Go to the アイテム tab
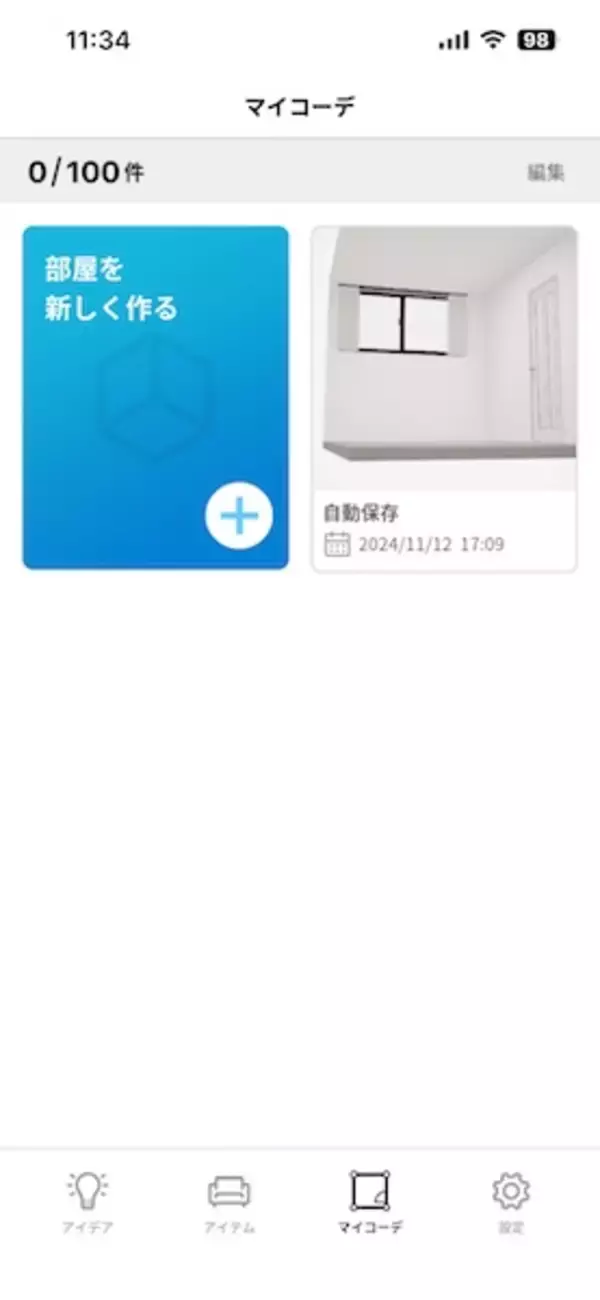This screenshot has height=1300, width=600. [x=229, y=1202]
